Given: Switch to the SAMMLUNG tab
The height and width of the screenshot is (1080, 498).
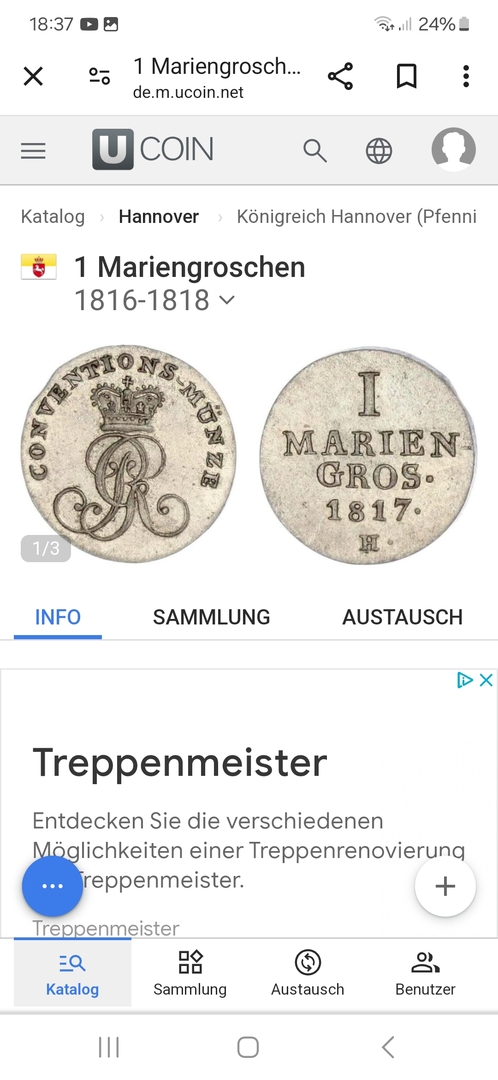Looking at the screenshot, I should [x=211, y=616].
